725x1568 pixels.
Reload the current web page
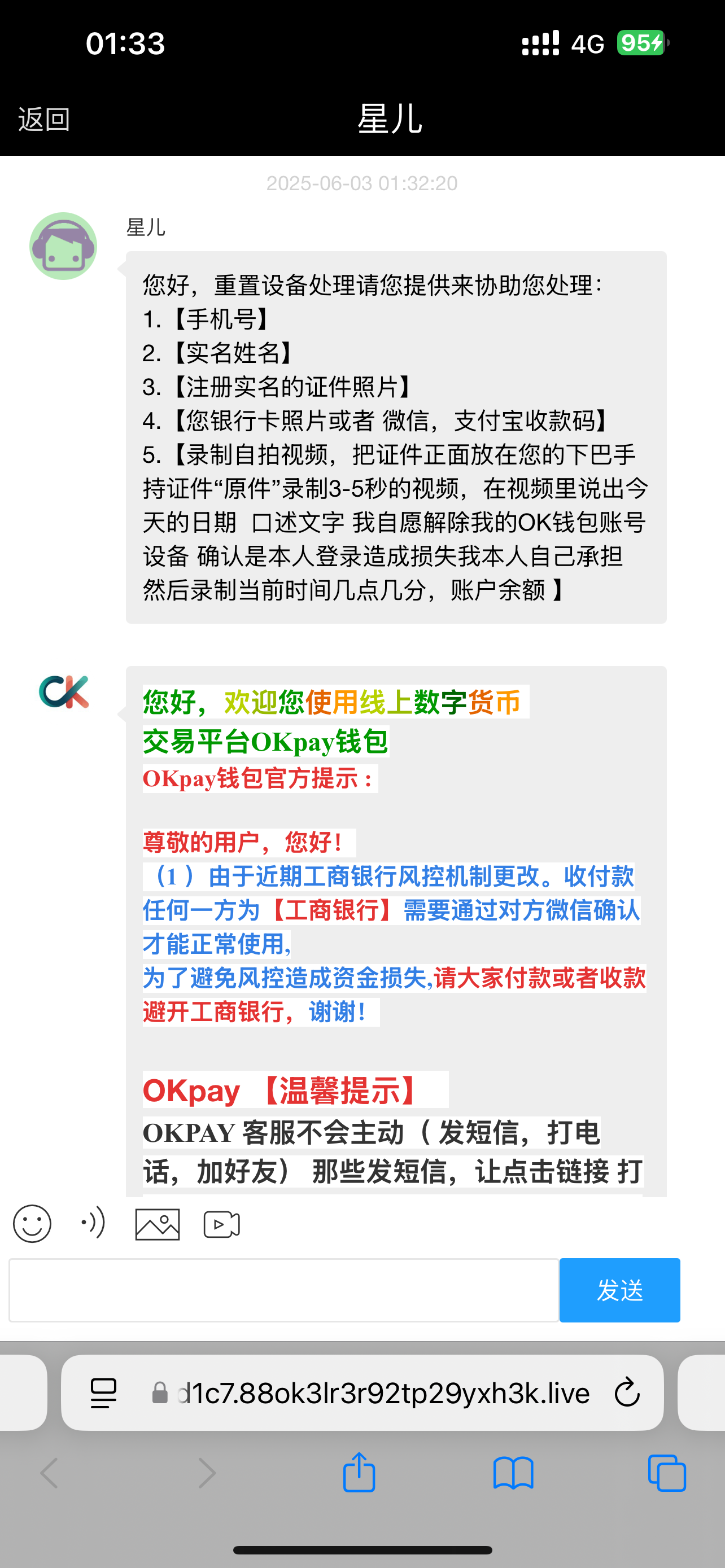click(626, 1392)
